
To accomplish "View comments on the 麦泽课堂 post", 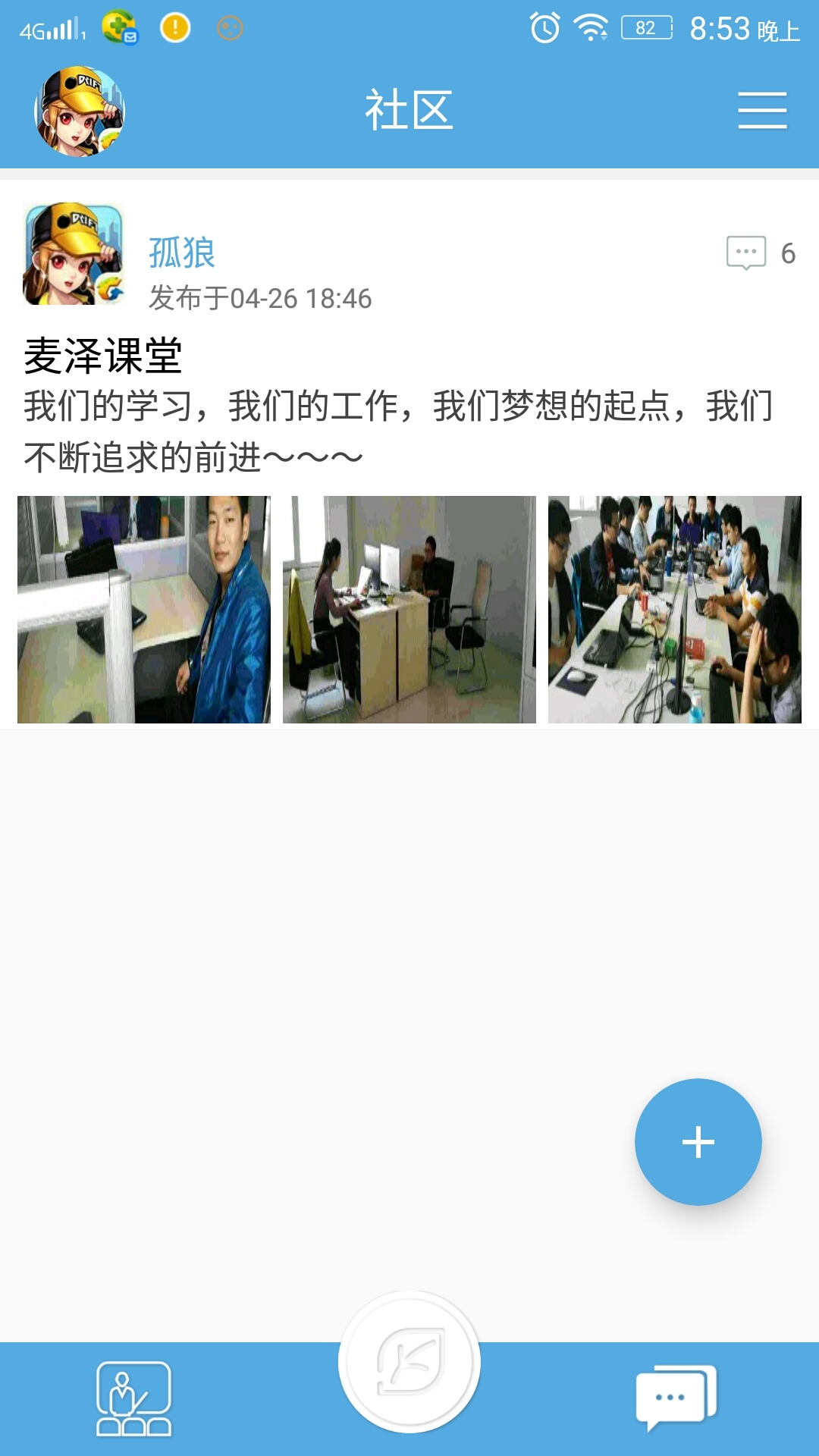I will tap(761, 253).
